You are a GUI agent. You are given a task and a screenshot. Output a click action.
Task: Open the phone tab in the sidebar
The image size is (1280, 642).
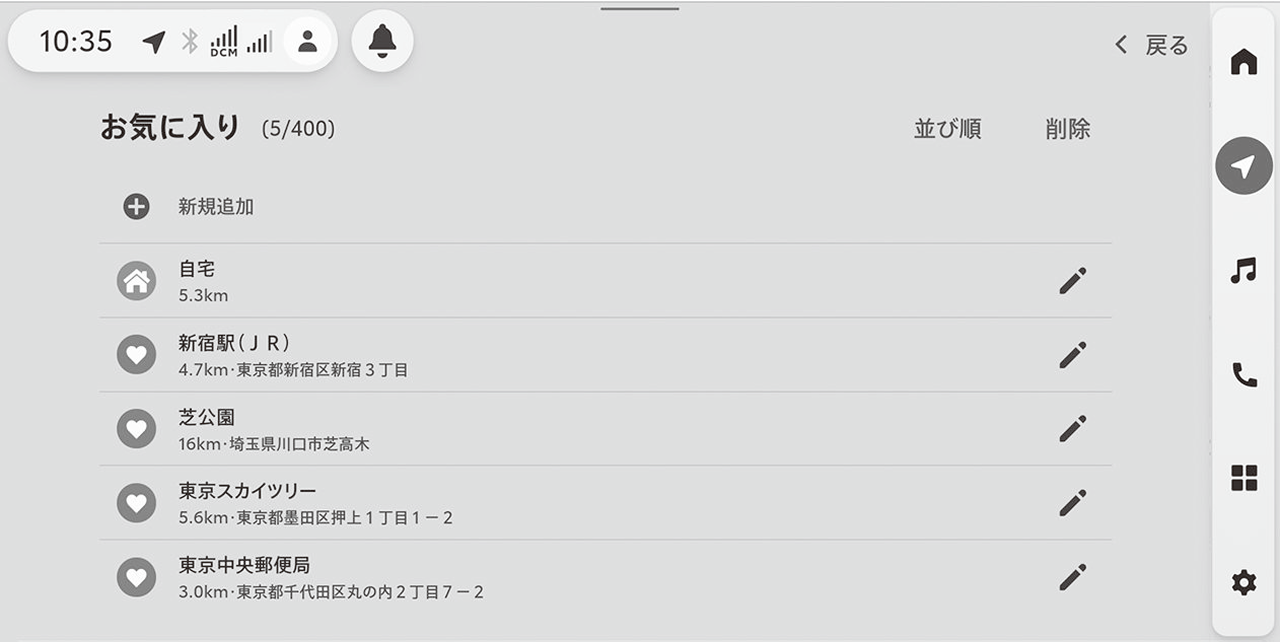[1243, 375]
